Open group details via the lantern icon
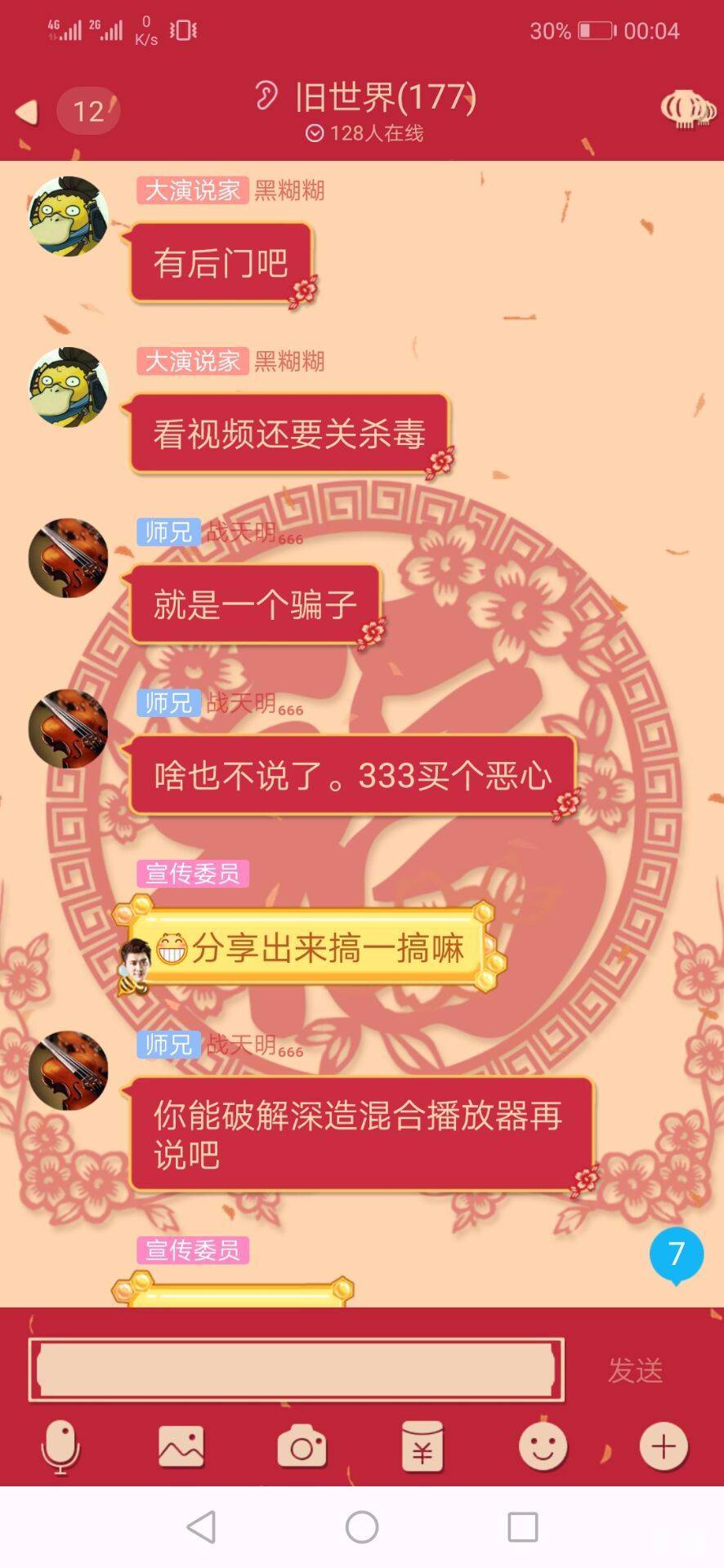 [x=687, y=110]
